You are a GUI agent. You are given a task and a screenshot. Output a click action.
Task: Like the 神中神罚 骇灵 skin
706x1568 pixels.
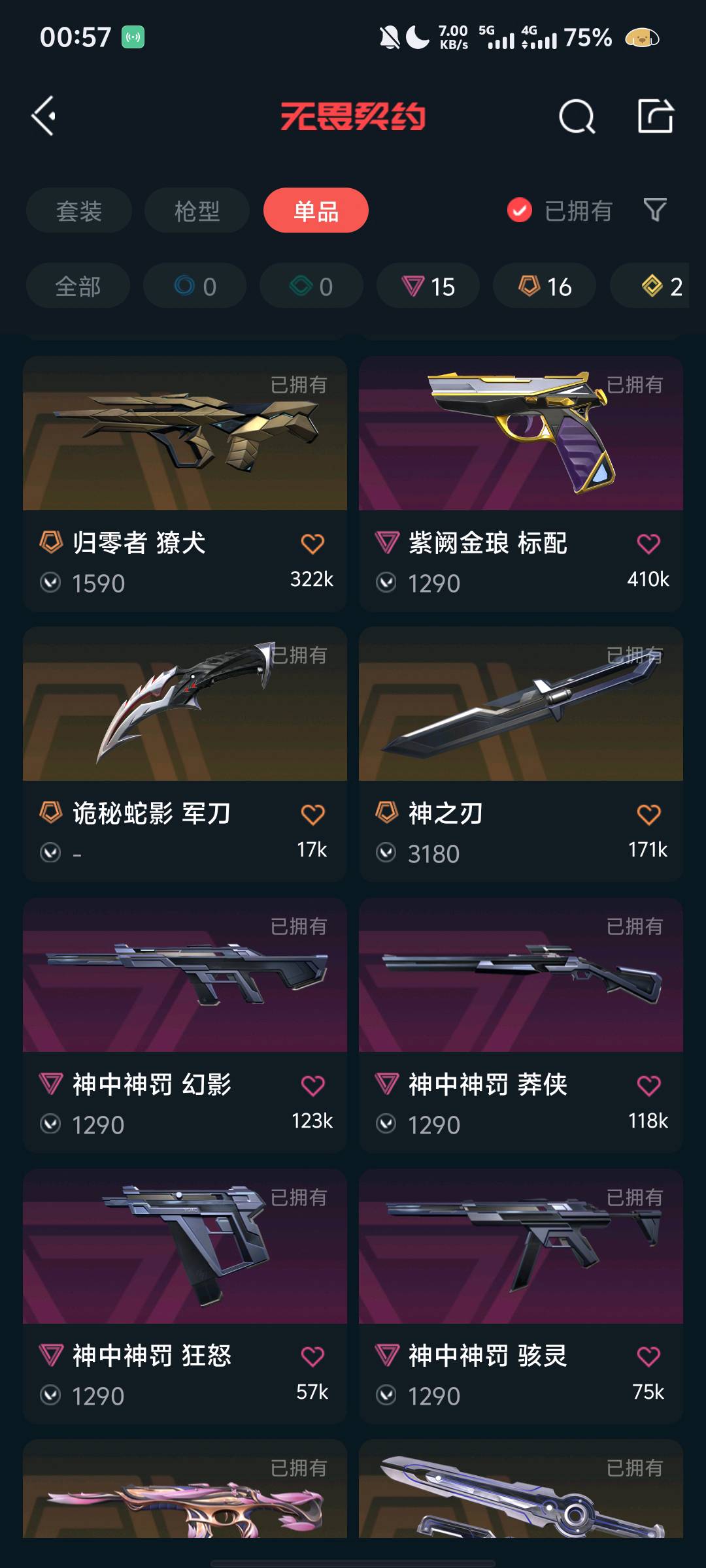click(648, 1357)
